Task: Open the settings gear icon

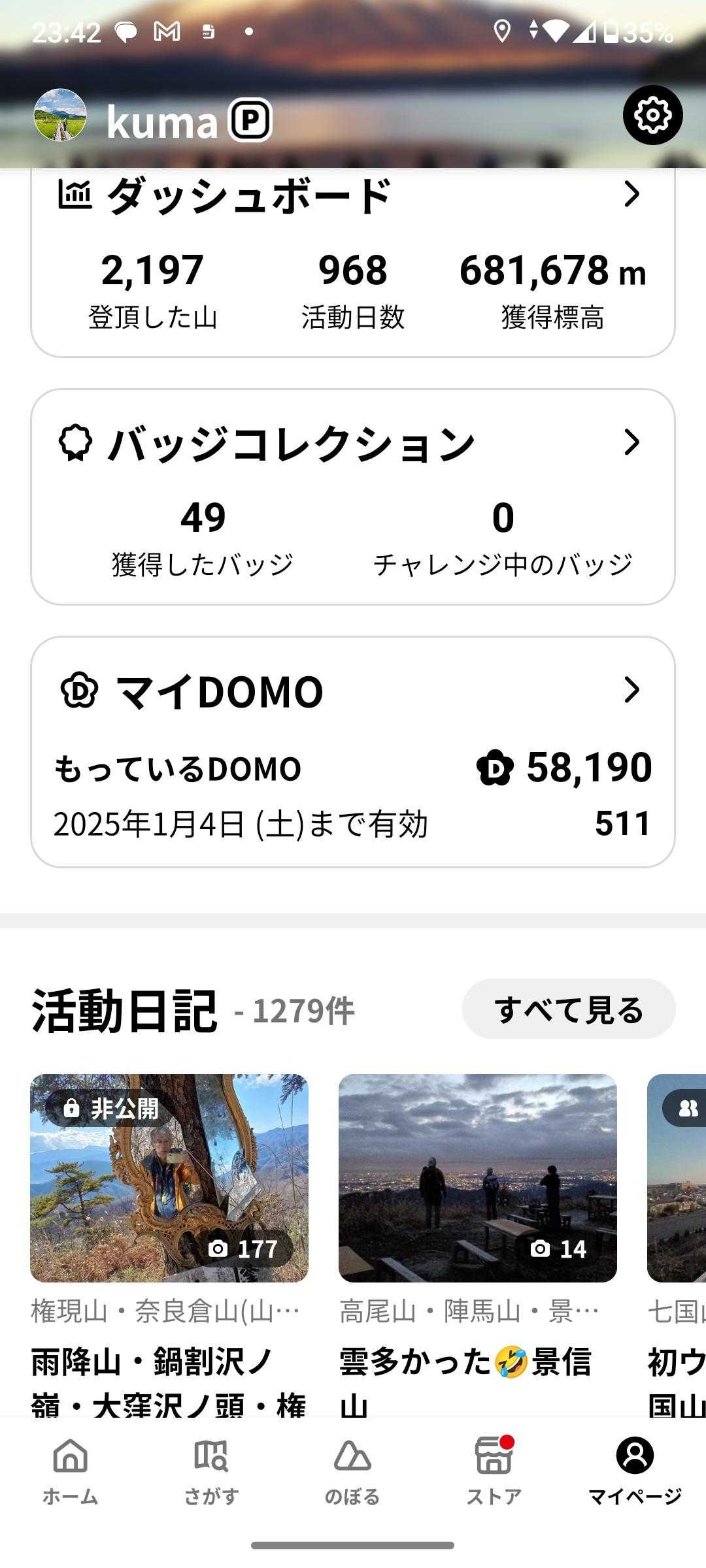Action: click(652, 115)
